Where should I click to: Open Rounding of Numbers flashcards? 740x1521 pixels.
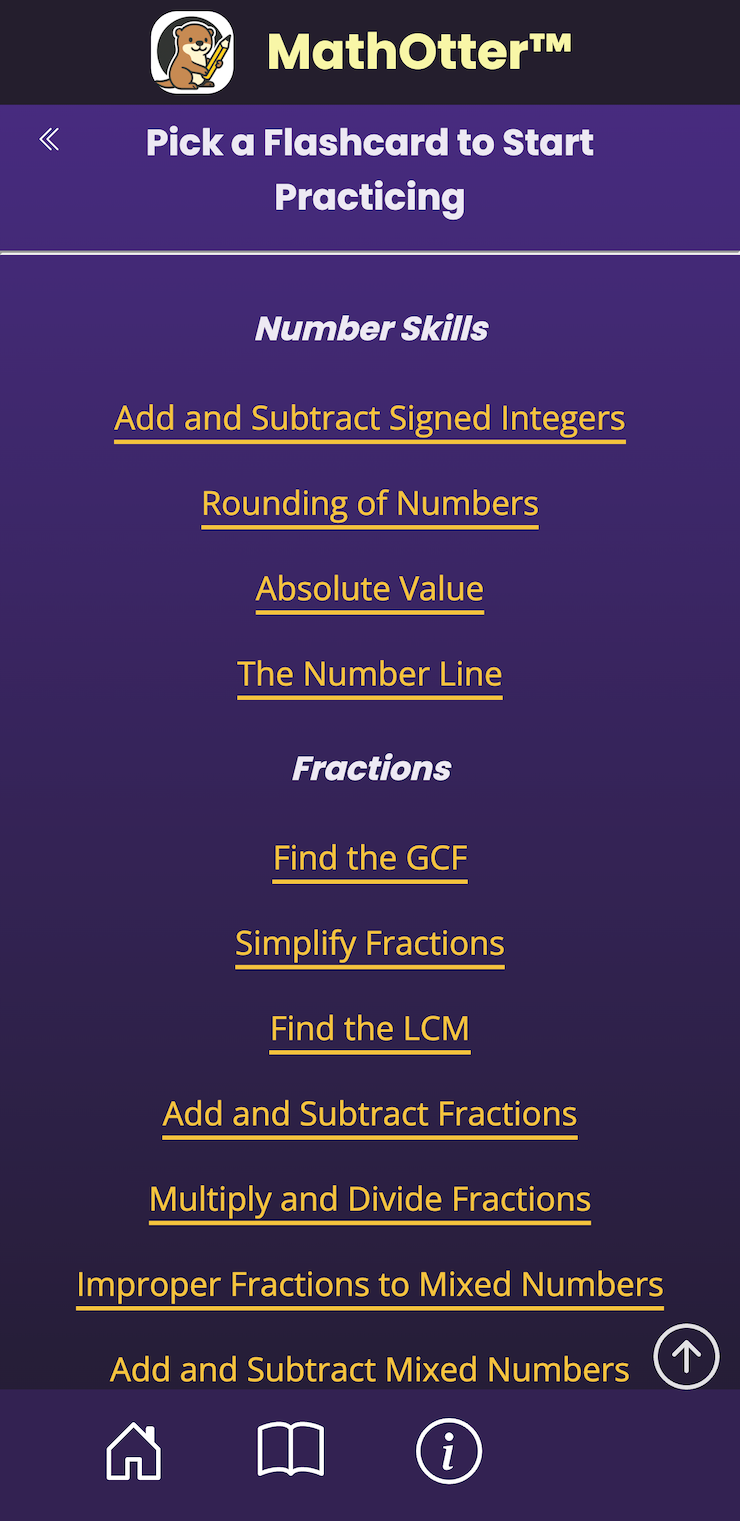point(370,503)
